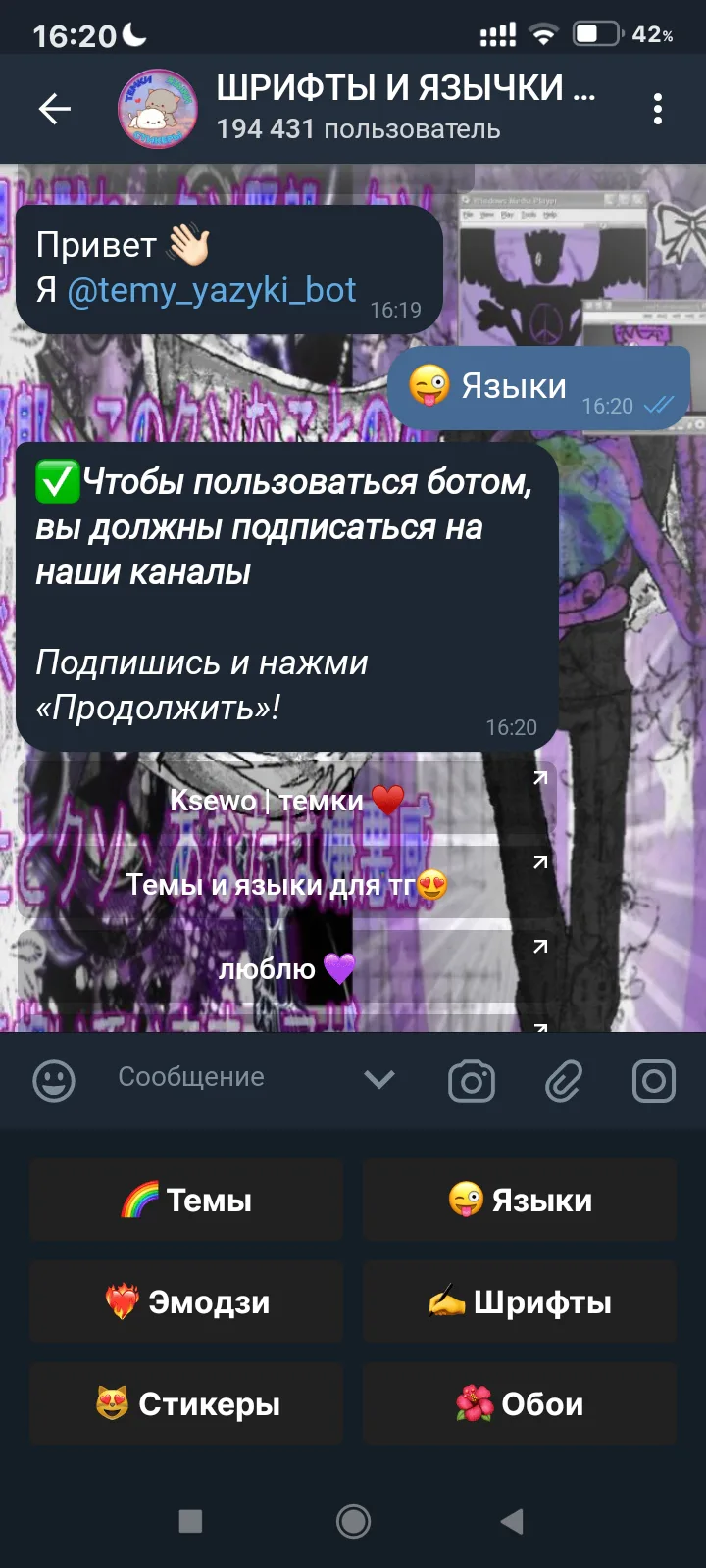
Task: Open the Обои keyboard button
Action: click(520, 1404)
